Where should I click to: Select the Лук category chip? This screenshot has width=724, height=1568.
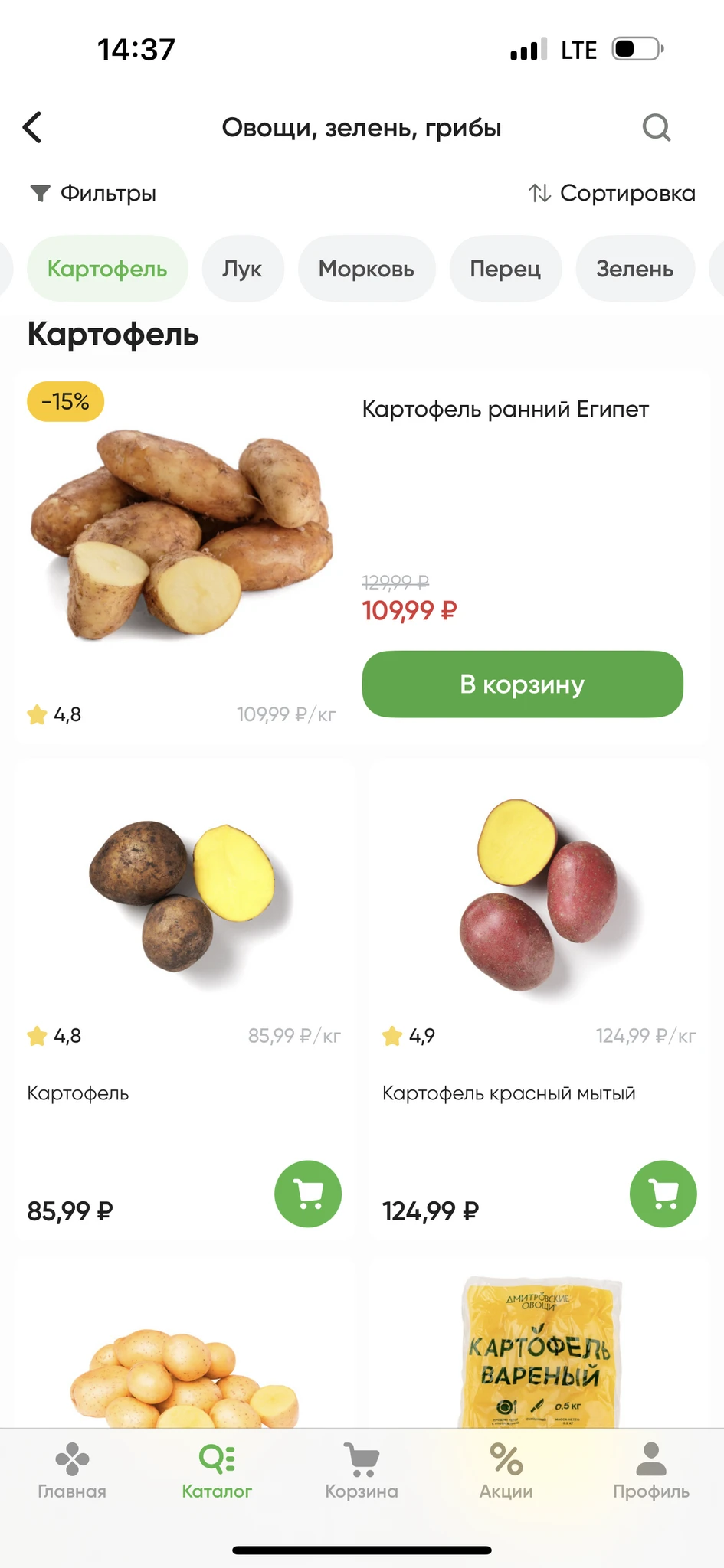click(x=242, y=269)
